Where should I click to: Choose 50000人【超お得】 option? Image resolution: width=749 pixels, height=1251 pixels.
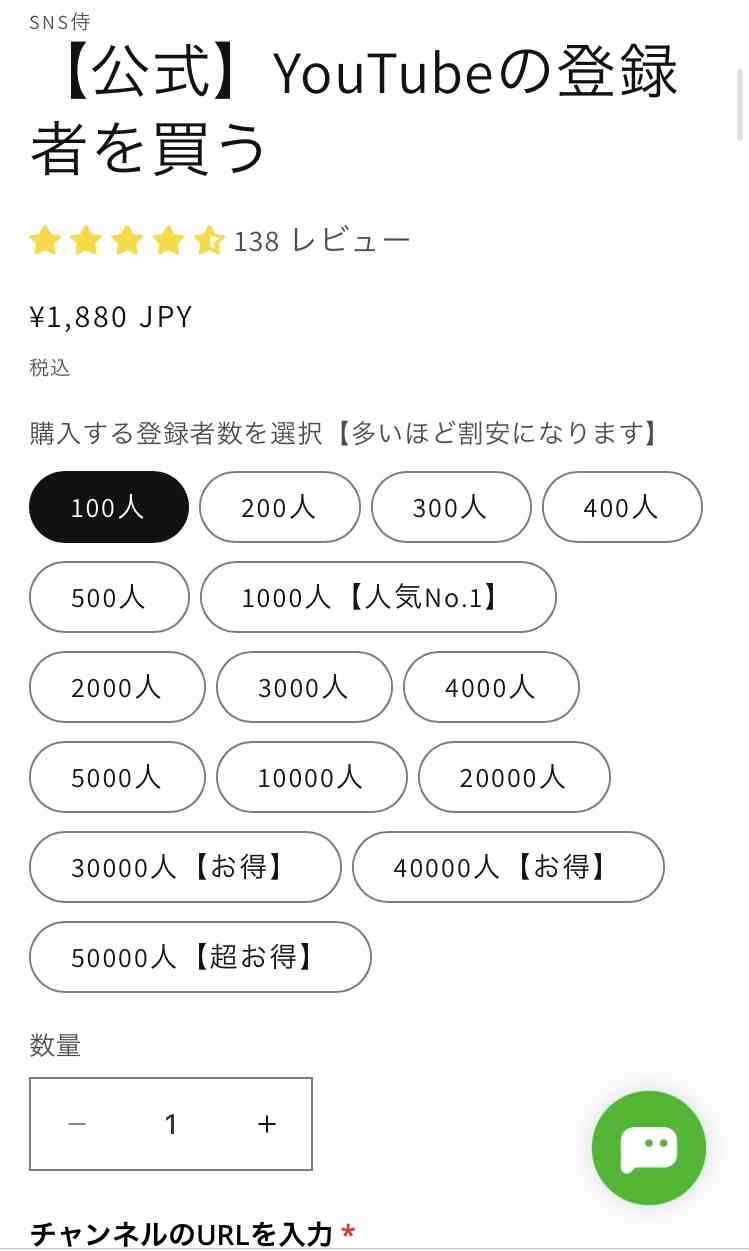coord(200,957)
